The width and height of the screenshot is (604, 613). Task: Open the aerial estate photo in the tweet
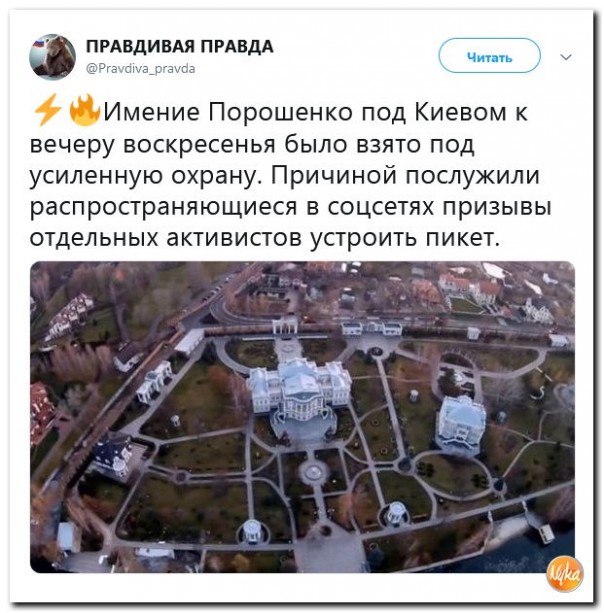pyautogui.click(x=302, y=416)
